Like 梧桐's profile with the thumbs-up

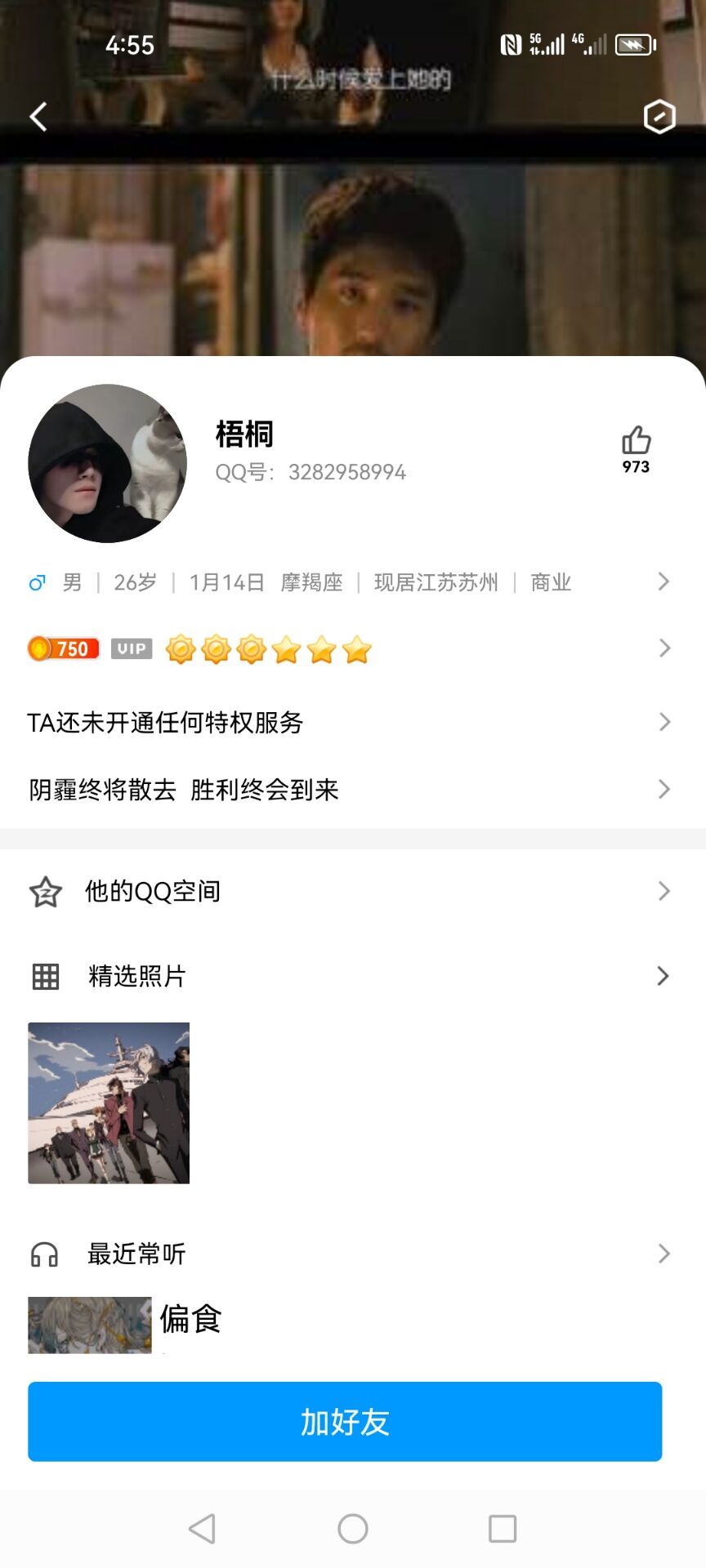pyautogui.click(x=636, y=441)
